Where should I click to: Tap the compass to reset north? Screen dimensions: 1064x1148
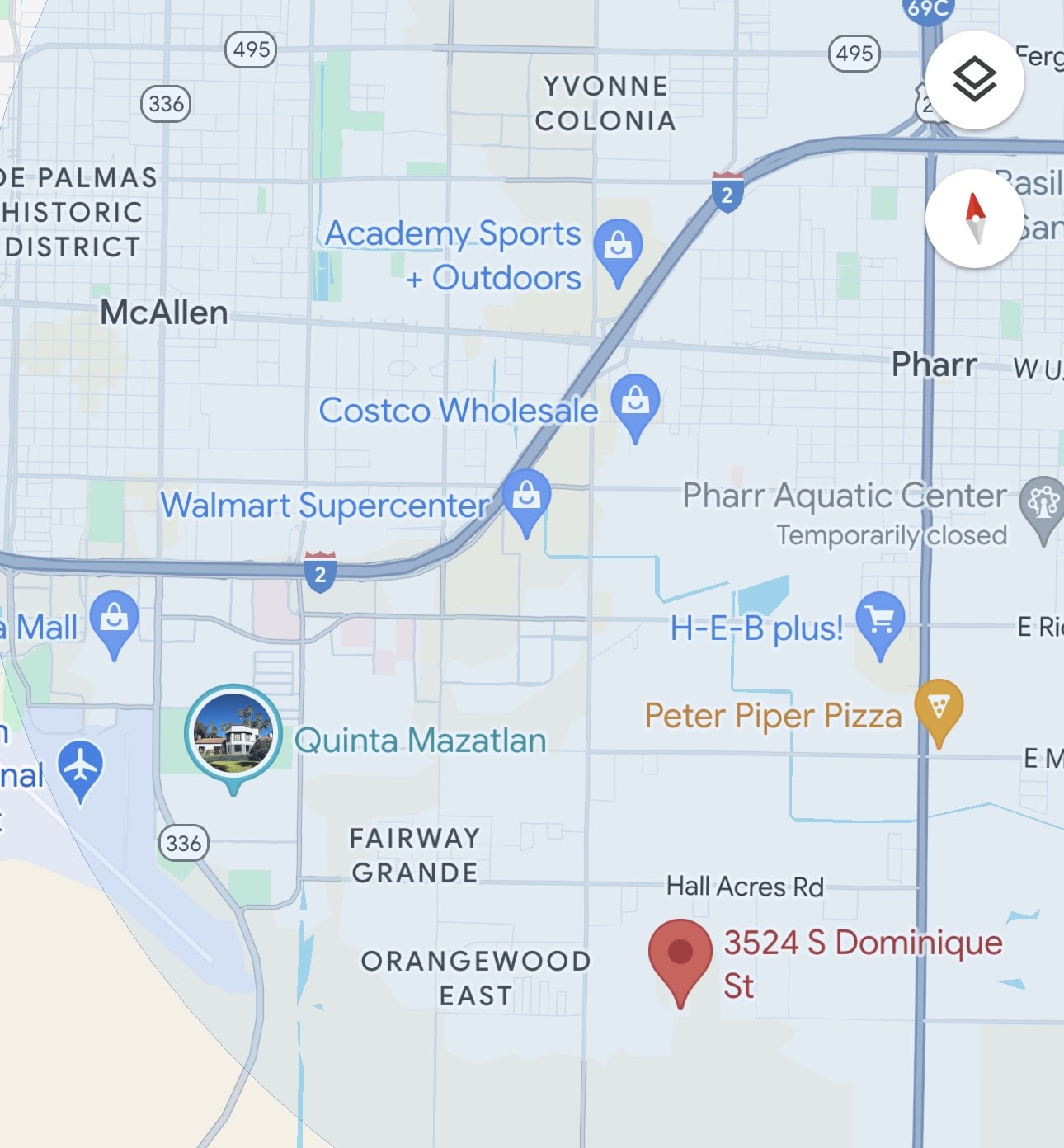pyautogui.click(x=974, y=219)
